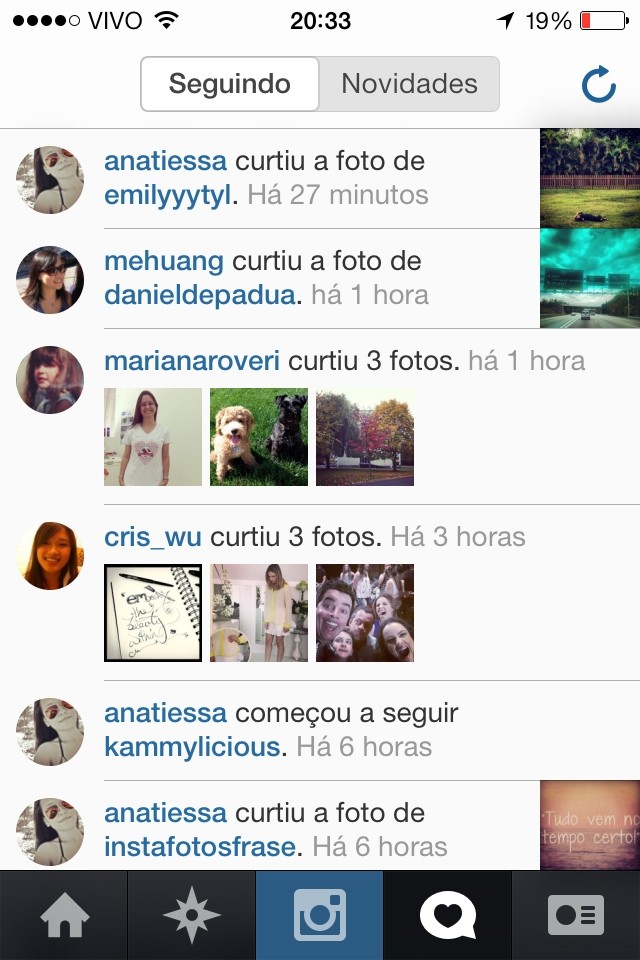The height and width of the screenshot is (960, 640).
Task: Go to the Home feed tab
Action: click(64, 916)
